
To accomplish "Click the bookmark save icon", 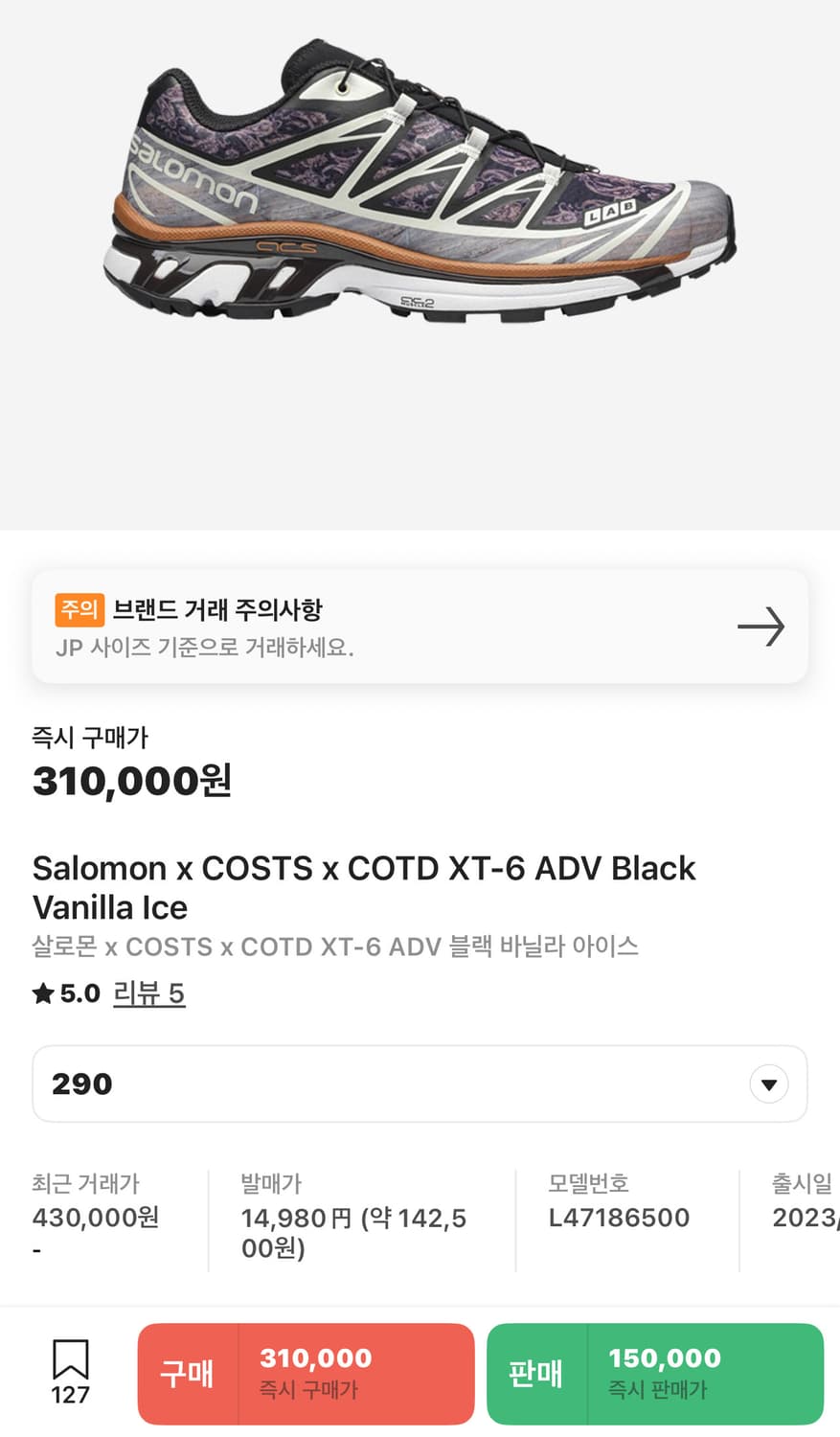I will (68, 1356).
